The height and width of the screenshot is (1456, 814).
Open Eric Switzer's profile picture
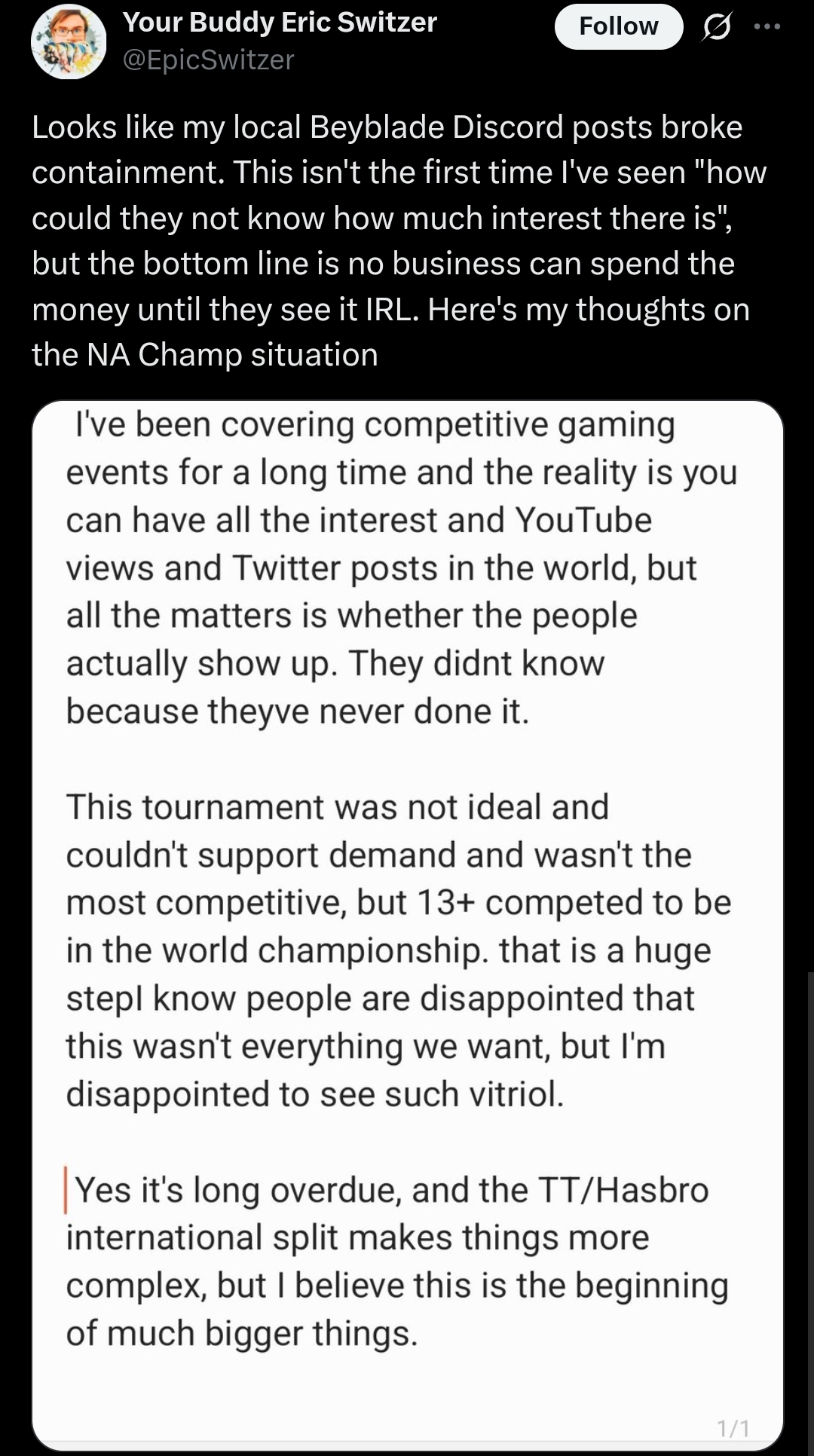coord(69,42)
